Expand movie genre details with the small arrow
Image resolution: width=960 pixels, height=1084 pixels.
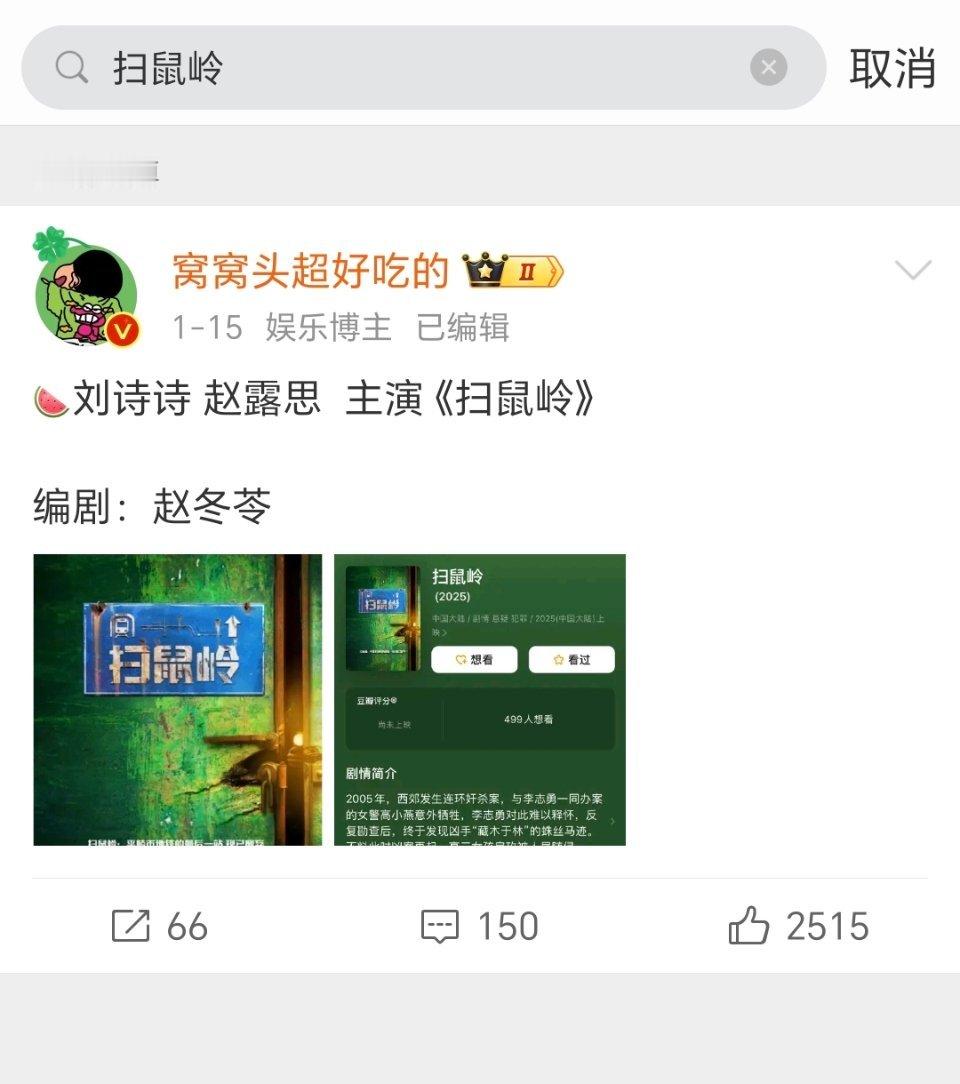pyautogui.click(x=446, y=632)
